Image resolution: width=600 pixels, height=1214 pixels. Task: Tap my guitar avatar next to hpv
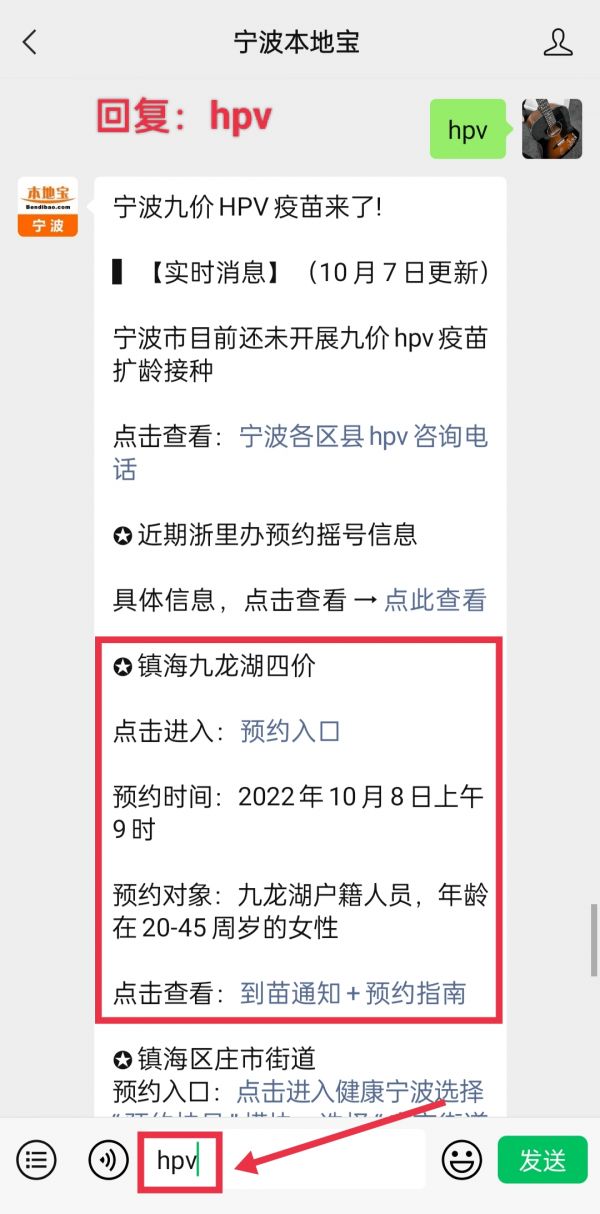[552, 129]
